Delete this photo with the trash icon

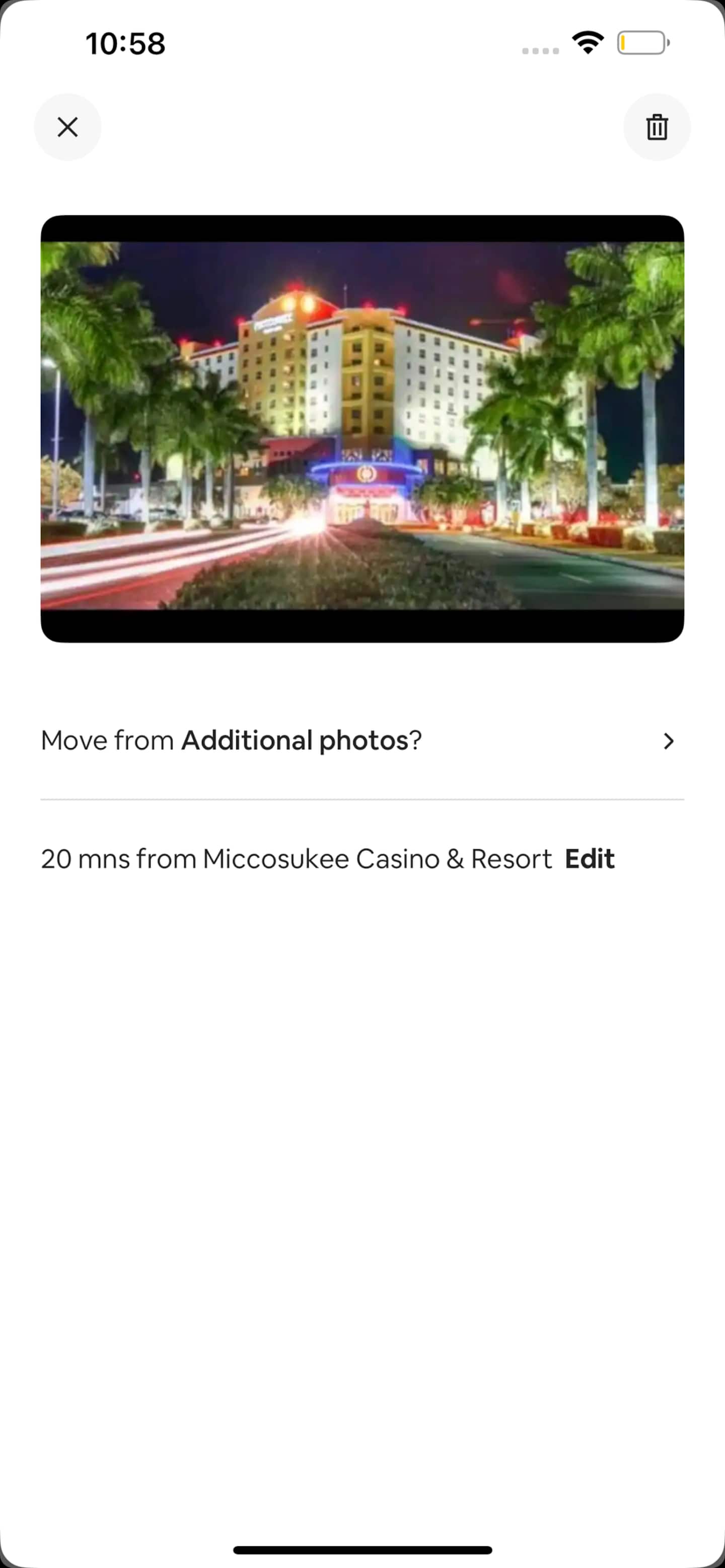tap(657, 127)
